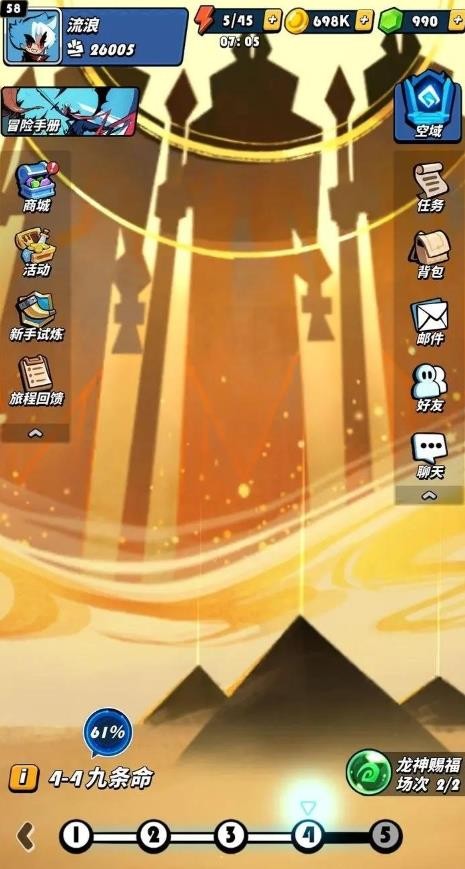465x869 pixels.
Task: Collapse the right side menu
Action: click(429, 495)
